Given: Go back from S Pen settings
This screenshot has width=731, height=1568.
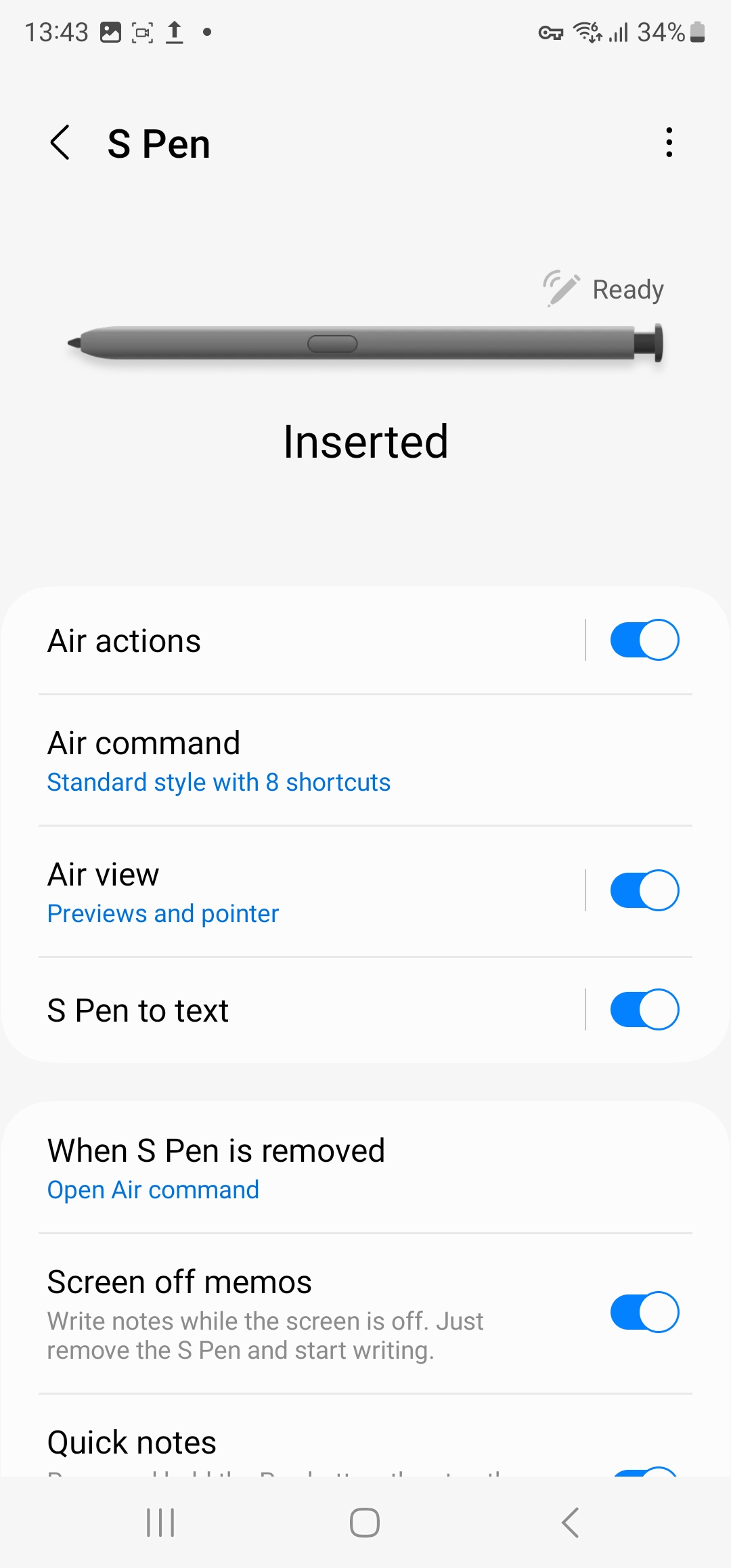Looking at the screenshot, I should click(x=60, y=143).
